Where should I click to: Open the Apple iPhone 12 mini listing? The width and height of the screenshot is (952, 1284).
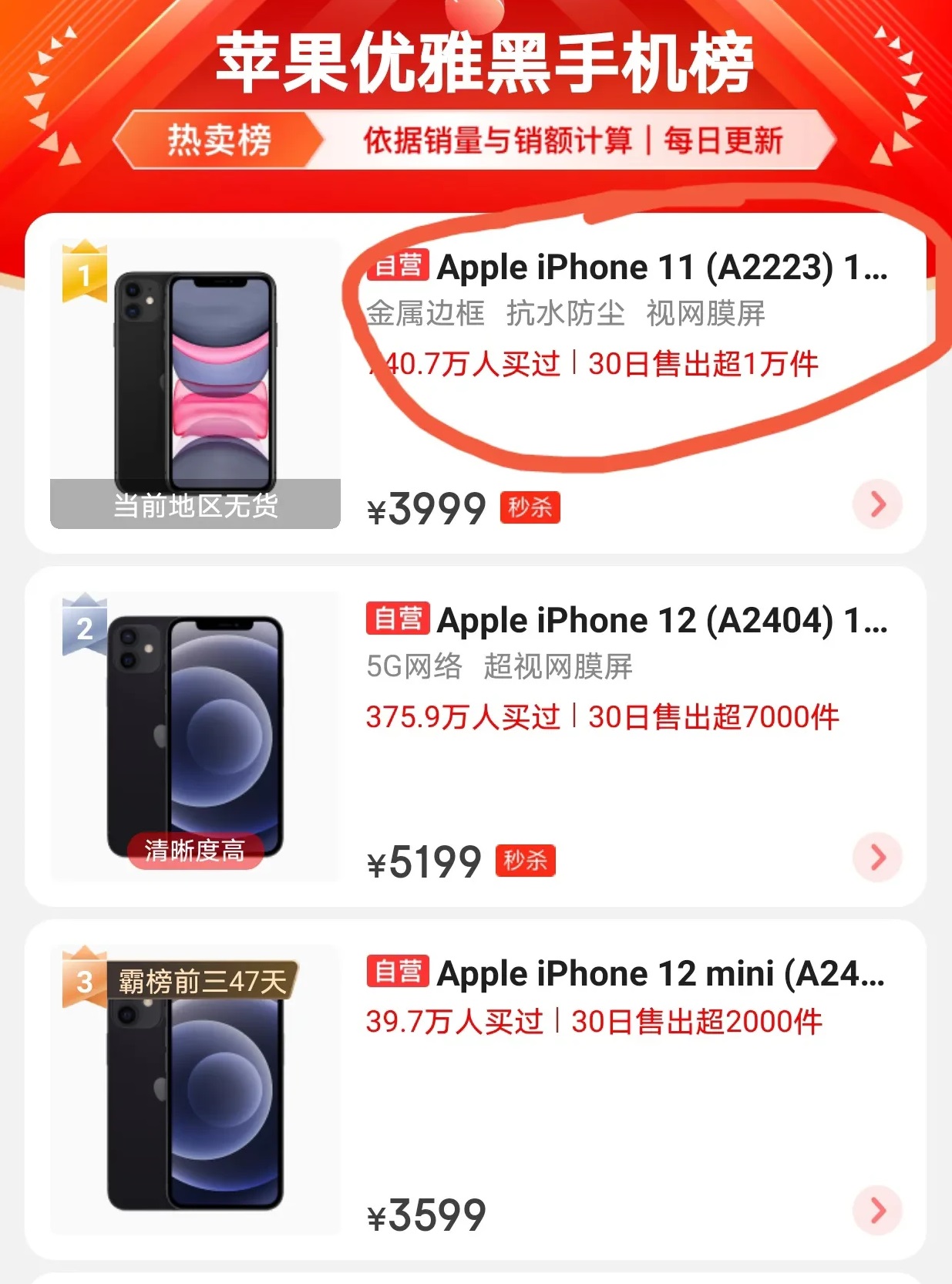click(660, 974)
